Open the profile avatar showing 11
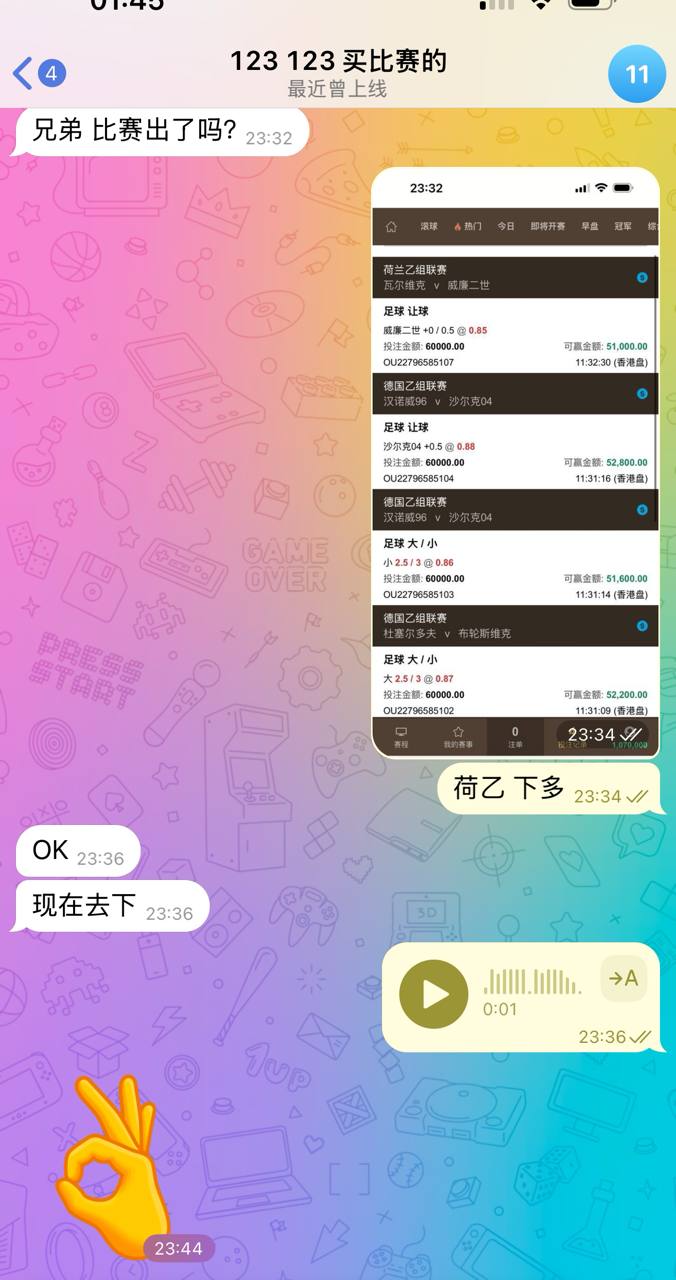The height and width of the screenshot is (1280, 676). point(637,74)
